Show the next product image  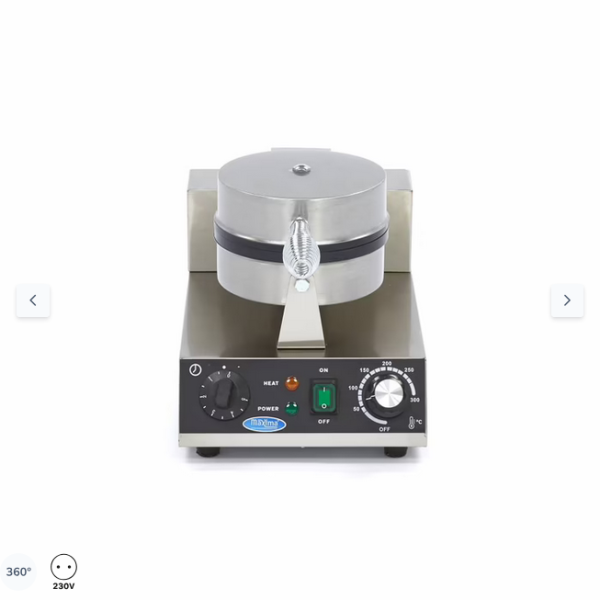click(x=567, y=300)
